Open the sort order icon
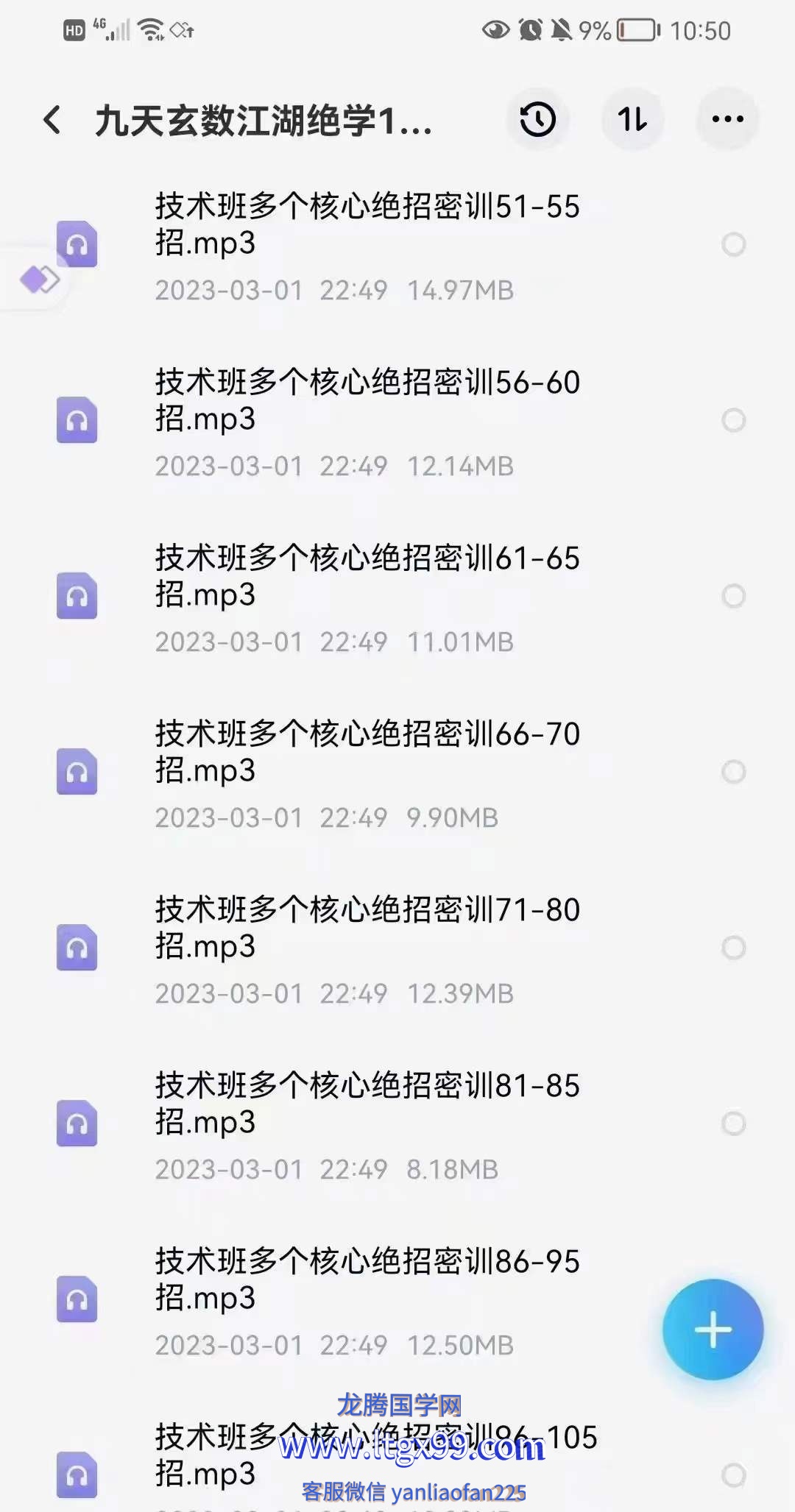This screenshot has height=1512, width=795. (632, 119)
